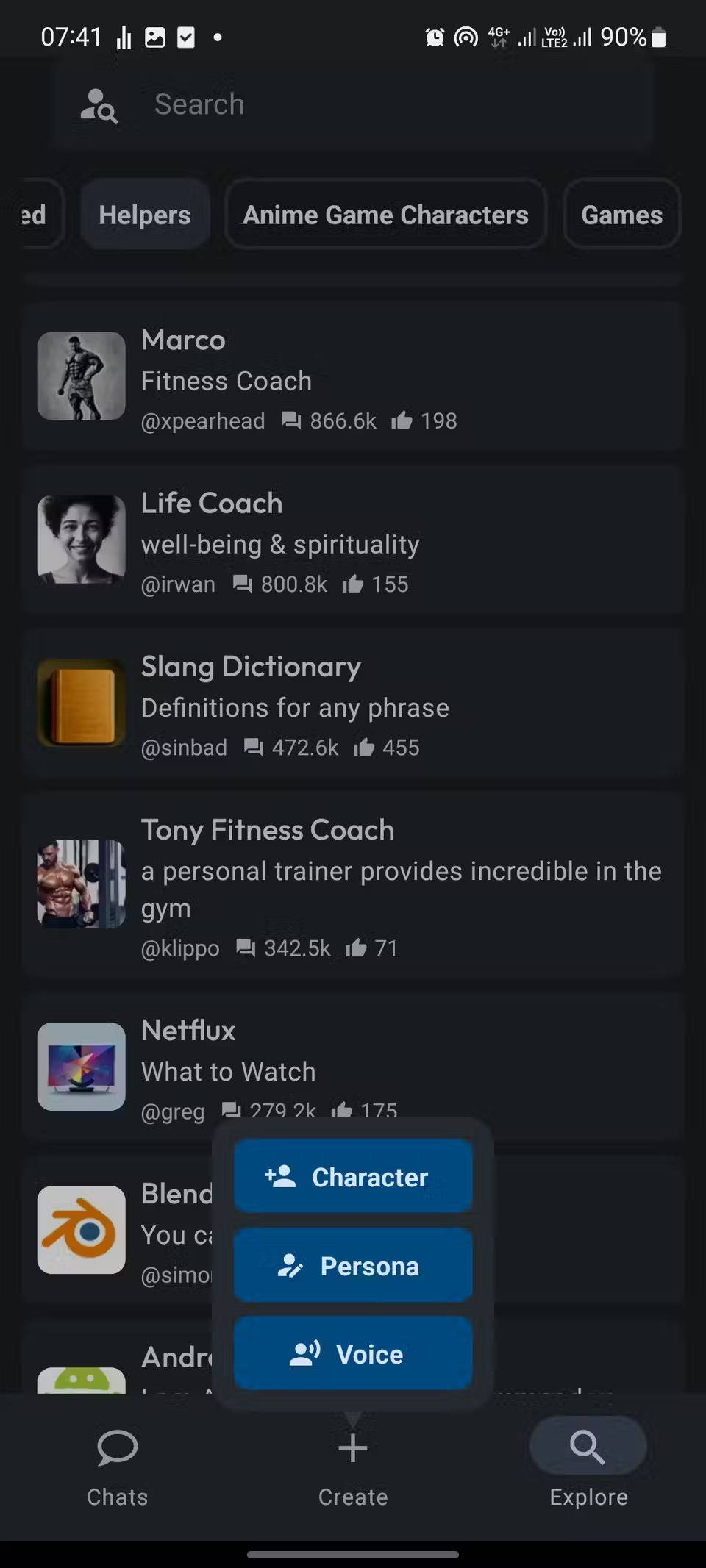Tap inside the Search field
The width and height of the screenshot is (706, 1568).
coord(368,104)
